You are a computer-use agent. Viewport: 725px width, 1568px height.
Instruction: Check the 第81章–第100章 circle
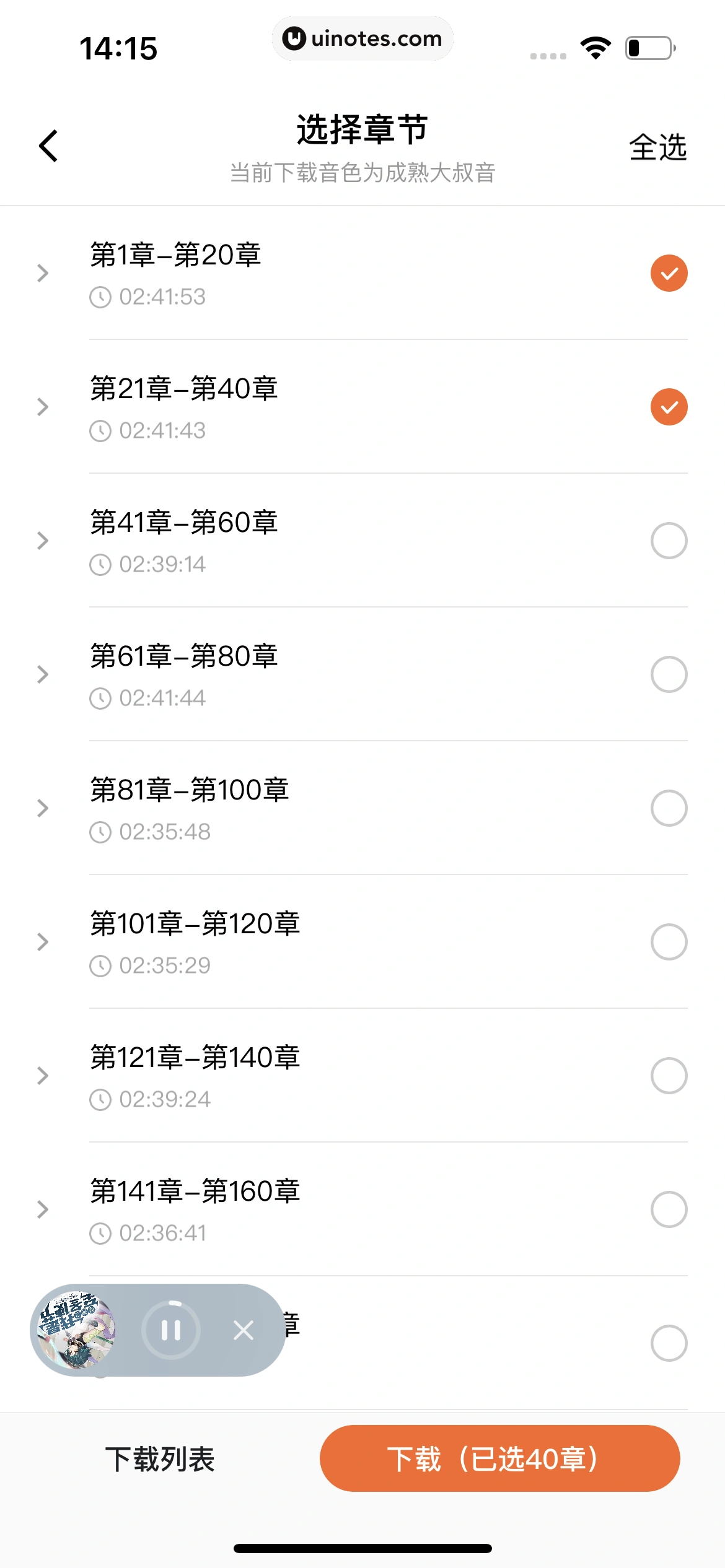[669, 808]
